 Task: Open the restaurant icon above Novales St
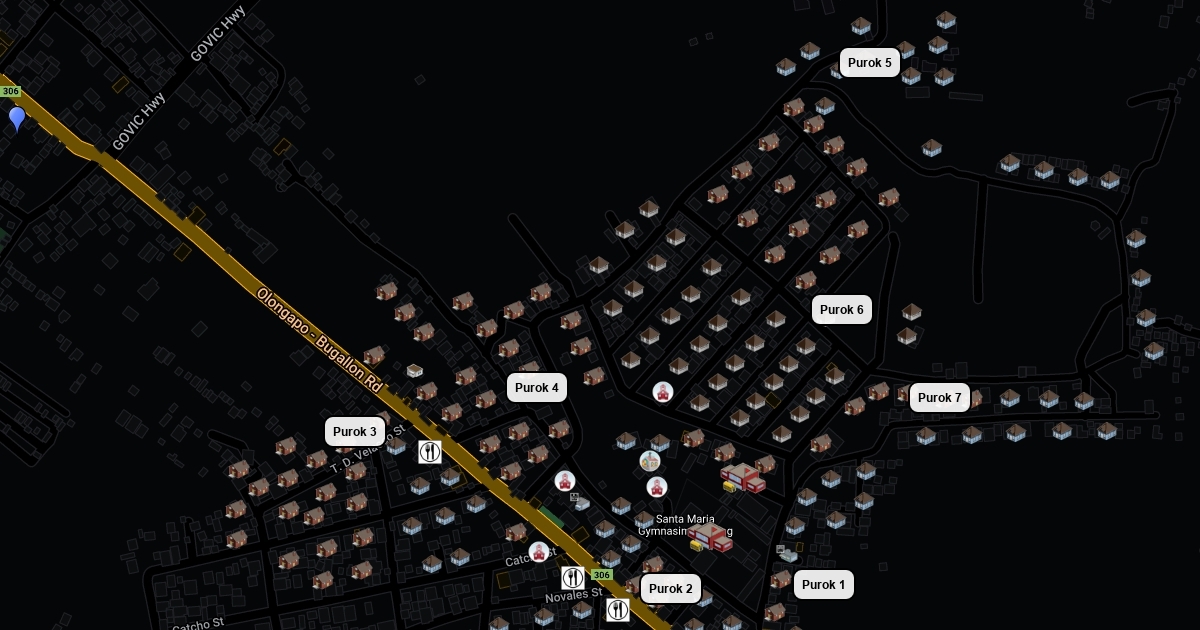pyautogui.click(x=573, y=578)
